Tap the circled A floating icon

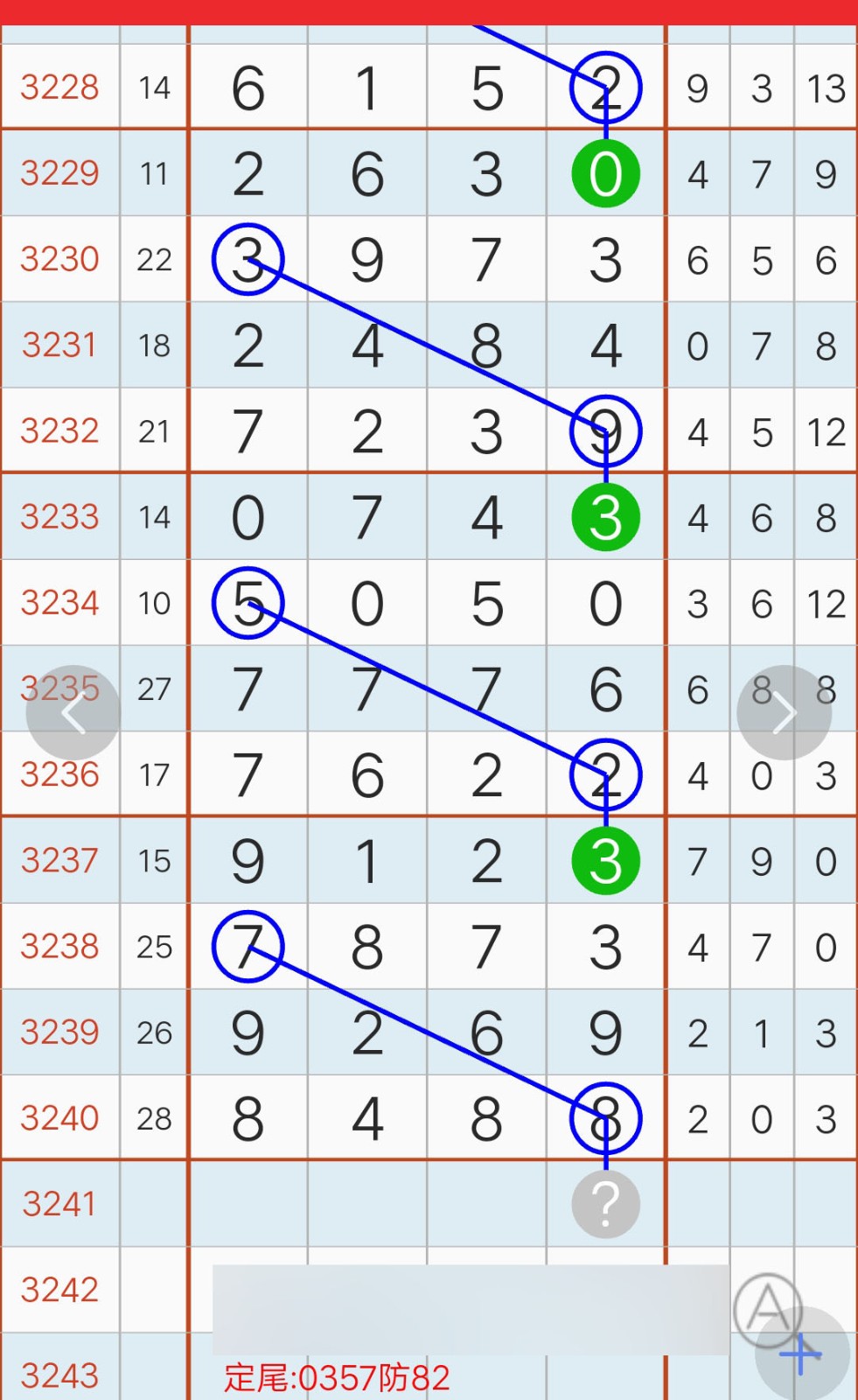[768, 1309]
